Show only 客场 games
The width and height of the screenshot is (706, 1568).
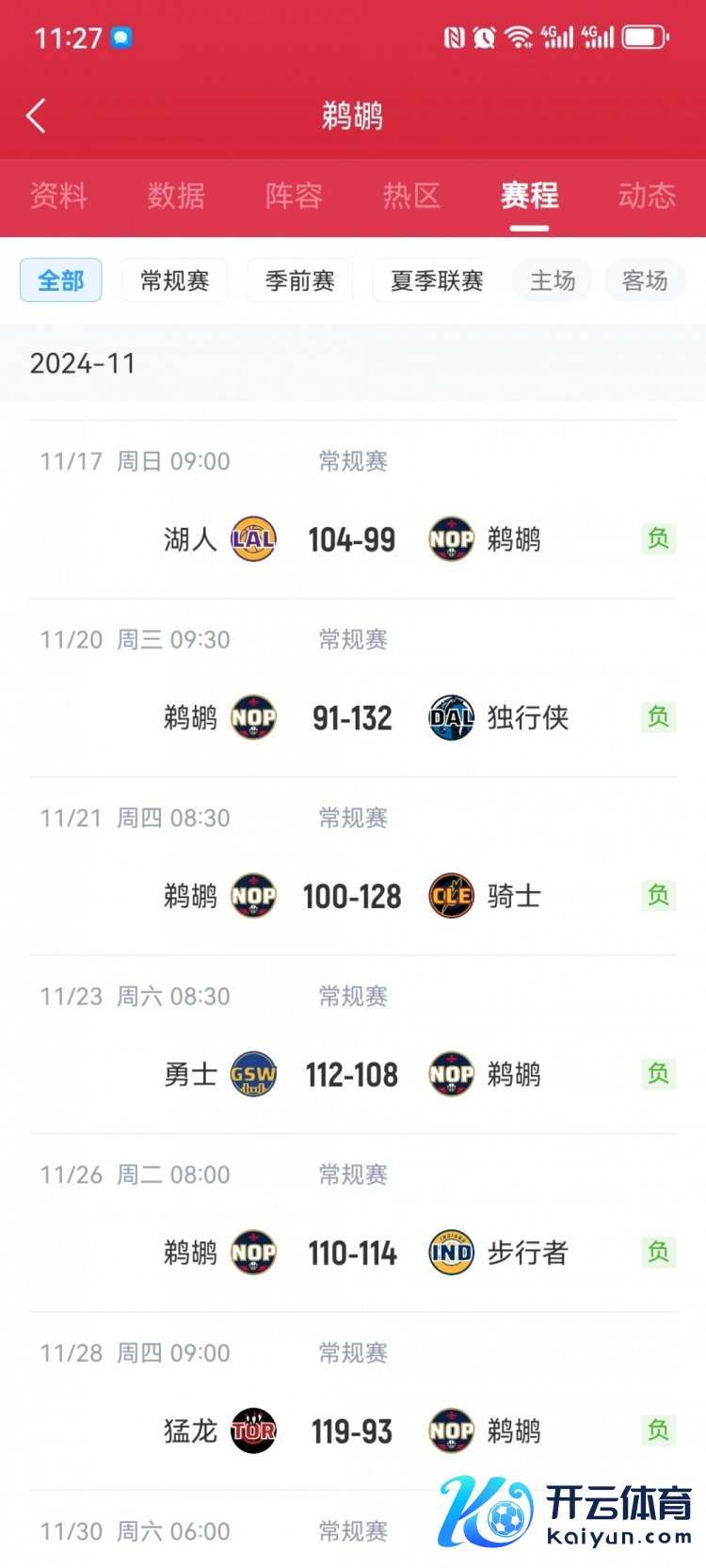click(x=645, y=280)
